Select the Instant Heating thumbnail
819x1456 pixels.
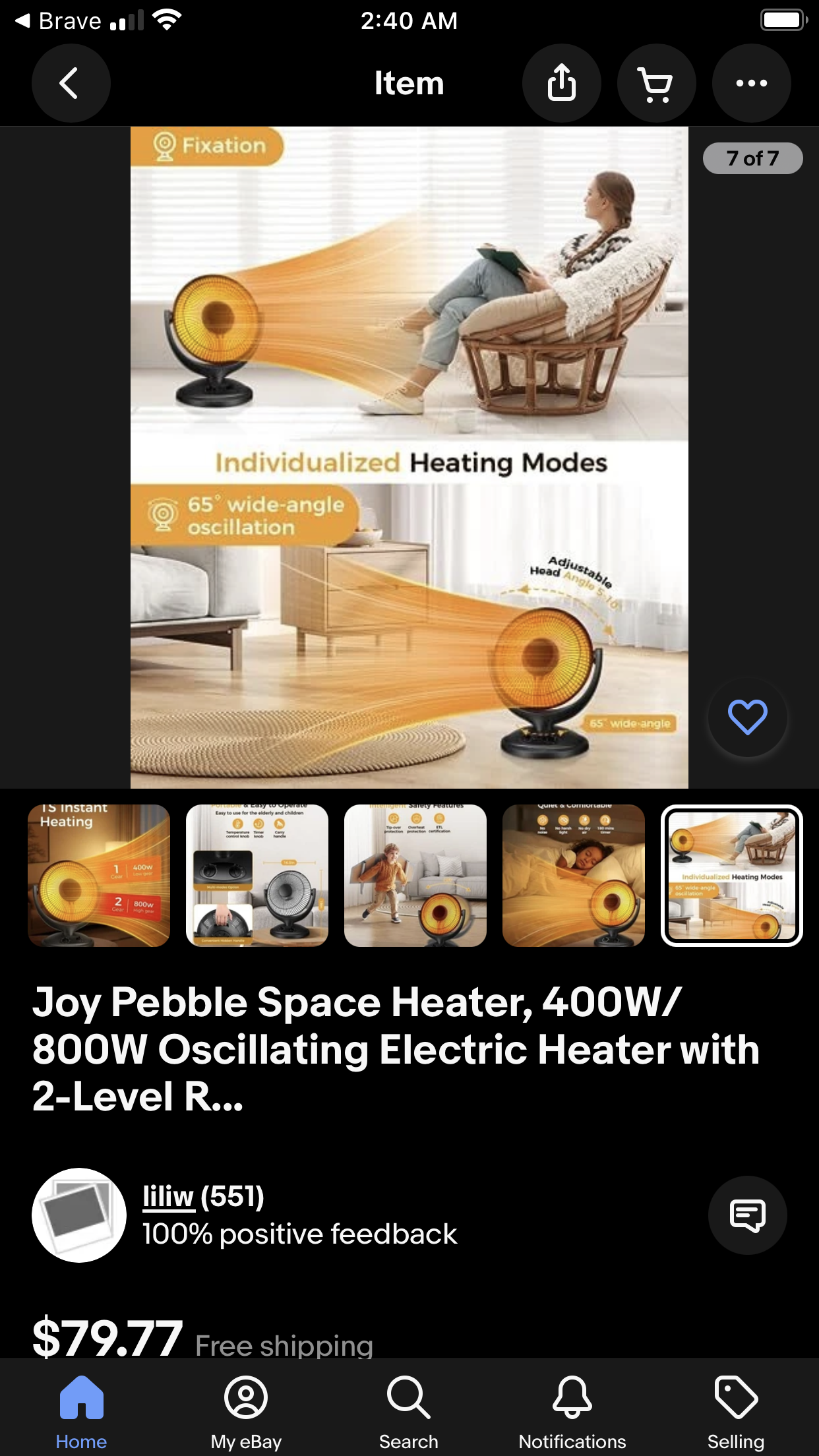(99, 875)
